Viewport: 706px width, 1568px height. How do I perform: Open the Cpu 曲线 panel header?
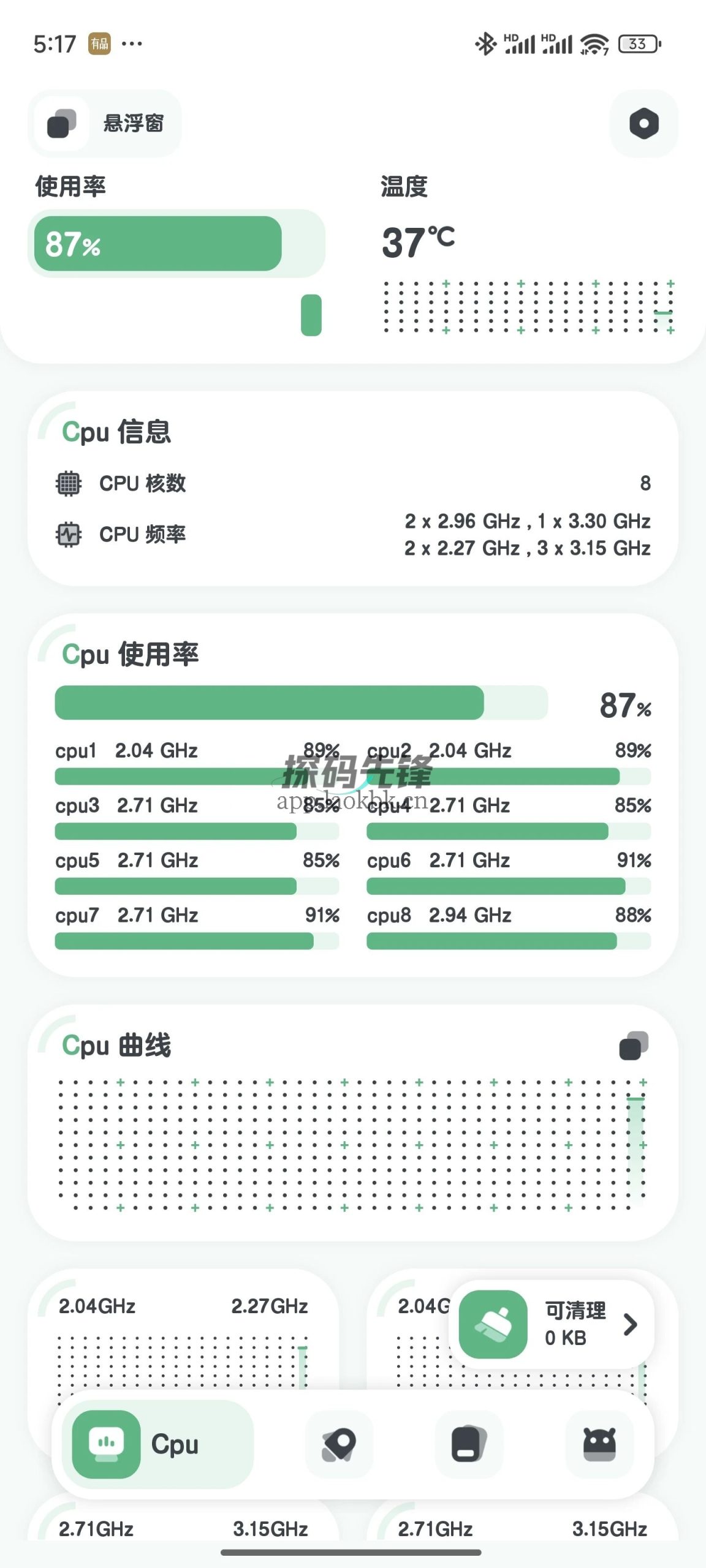pos(116,1046)
